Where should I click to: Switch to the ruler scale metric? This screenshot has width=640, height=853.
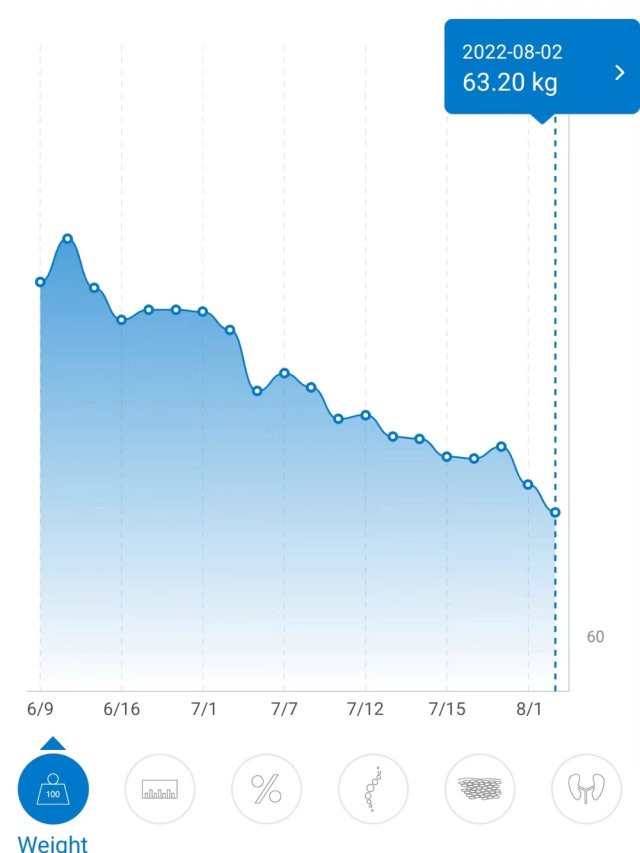[160, 789]
